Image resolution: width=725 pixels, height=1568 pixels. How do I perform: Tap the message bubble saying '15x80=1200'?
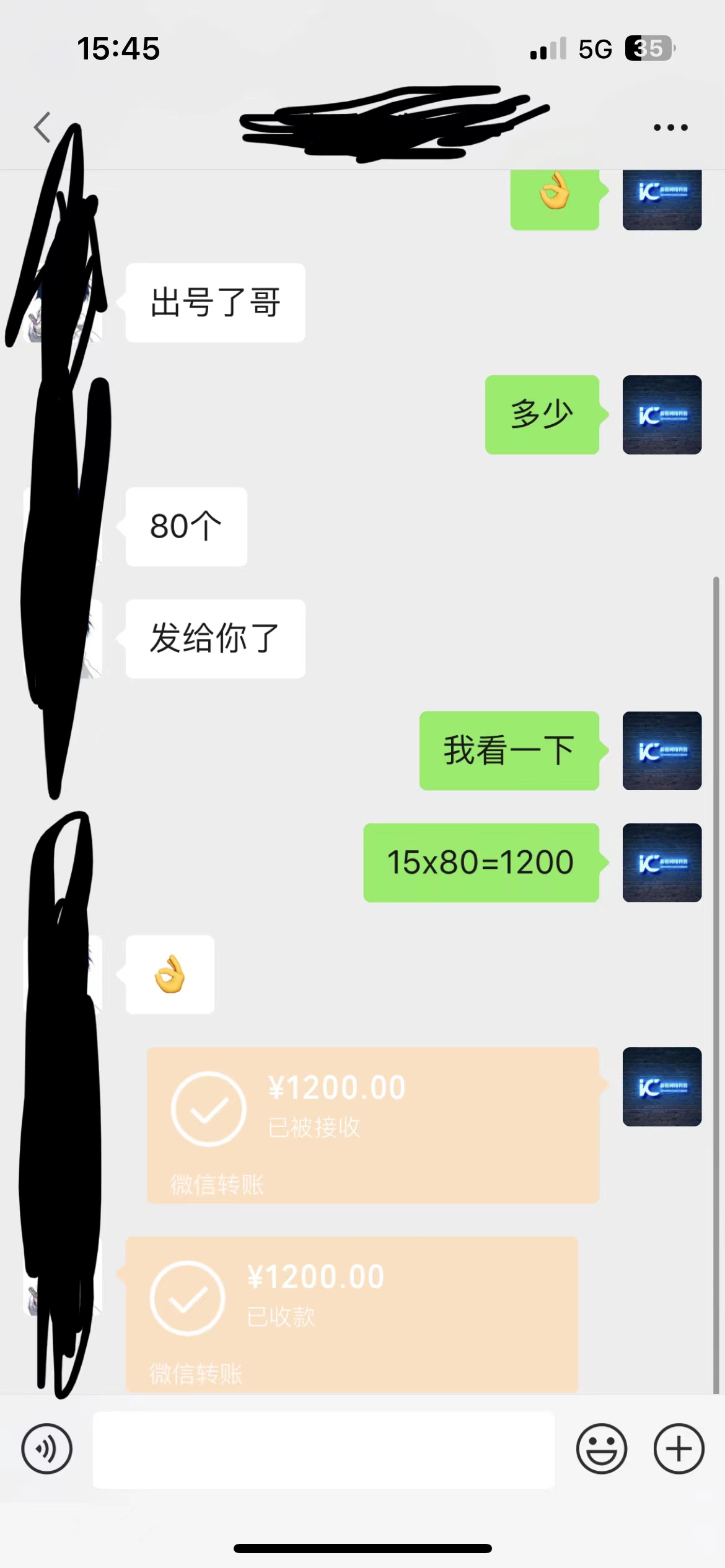point(480,861)
